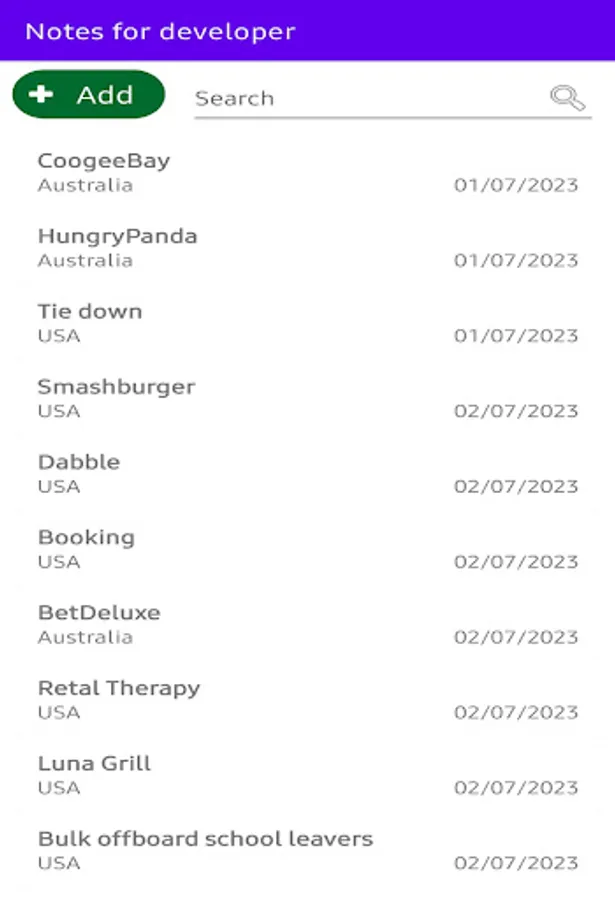This screenshot has width=615, height=900.
Task: Select the BetDeluxe note
Action: [307, 624]
